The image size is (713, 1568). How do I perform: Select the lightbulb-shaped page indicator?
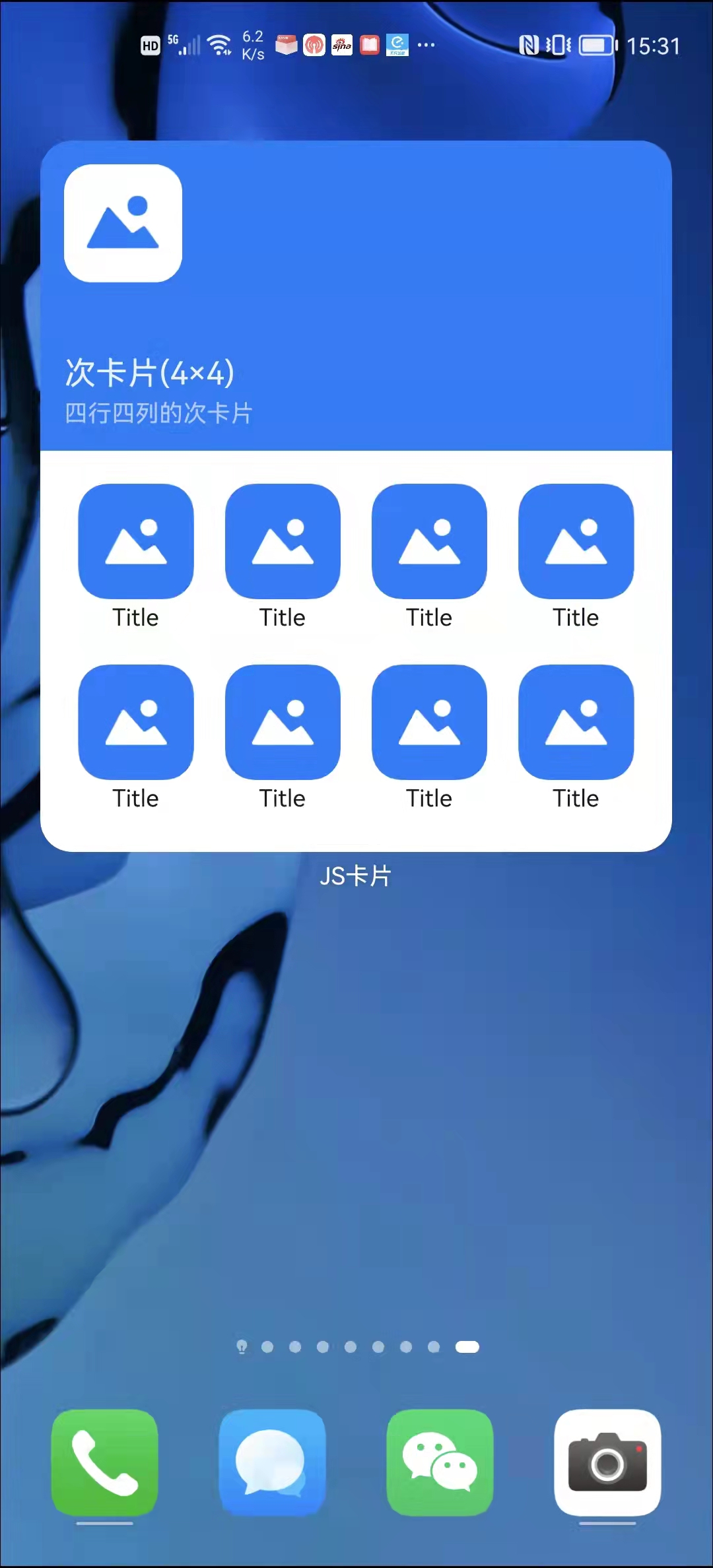(x=242, y=1347)
